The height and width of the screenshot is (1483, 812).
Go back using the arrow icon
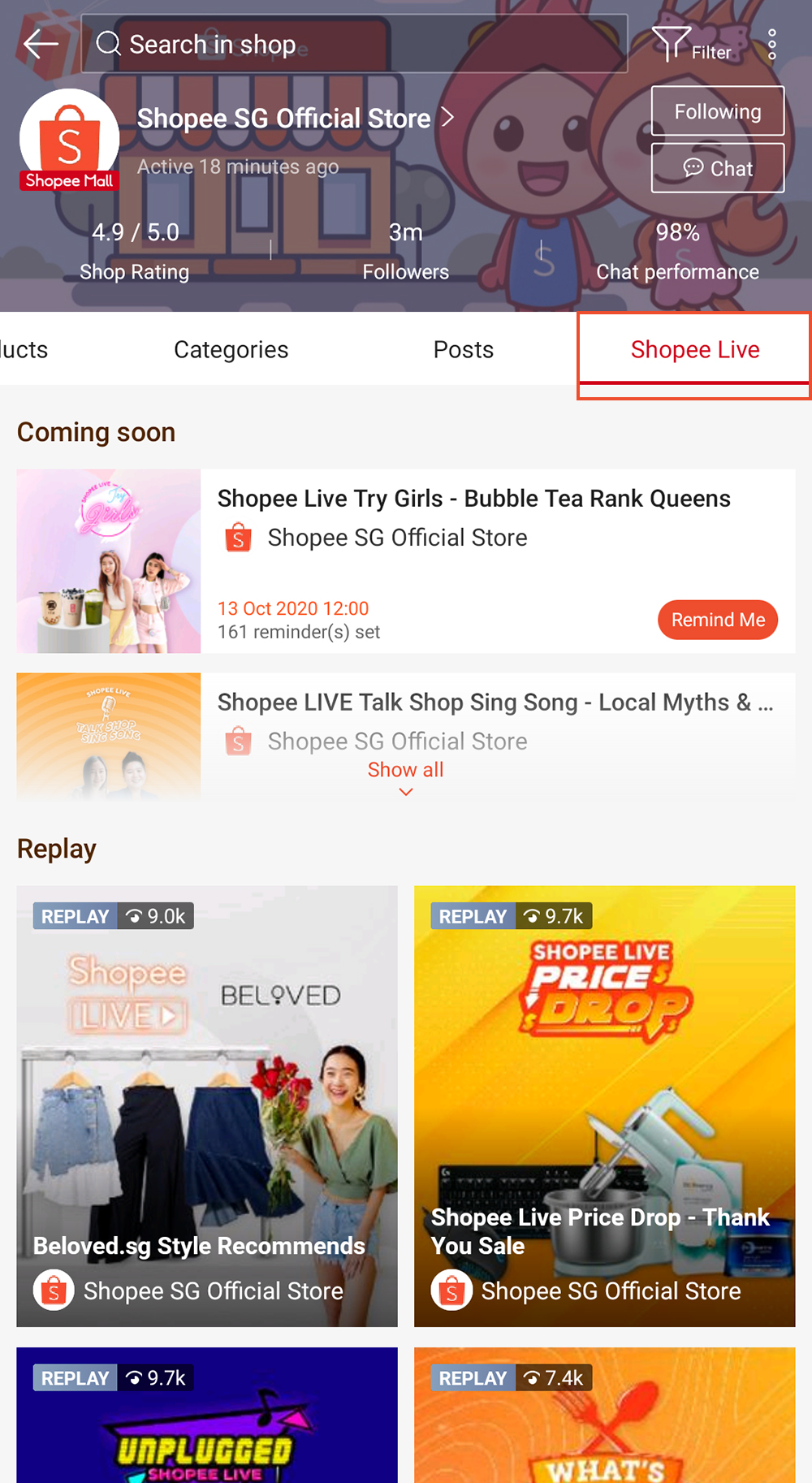tap(41, 44)
